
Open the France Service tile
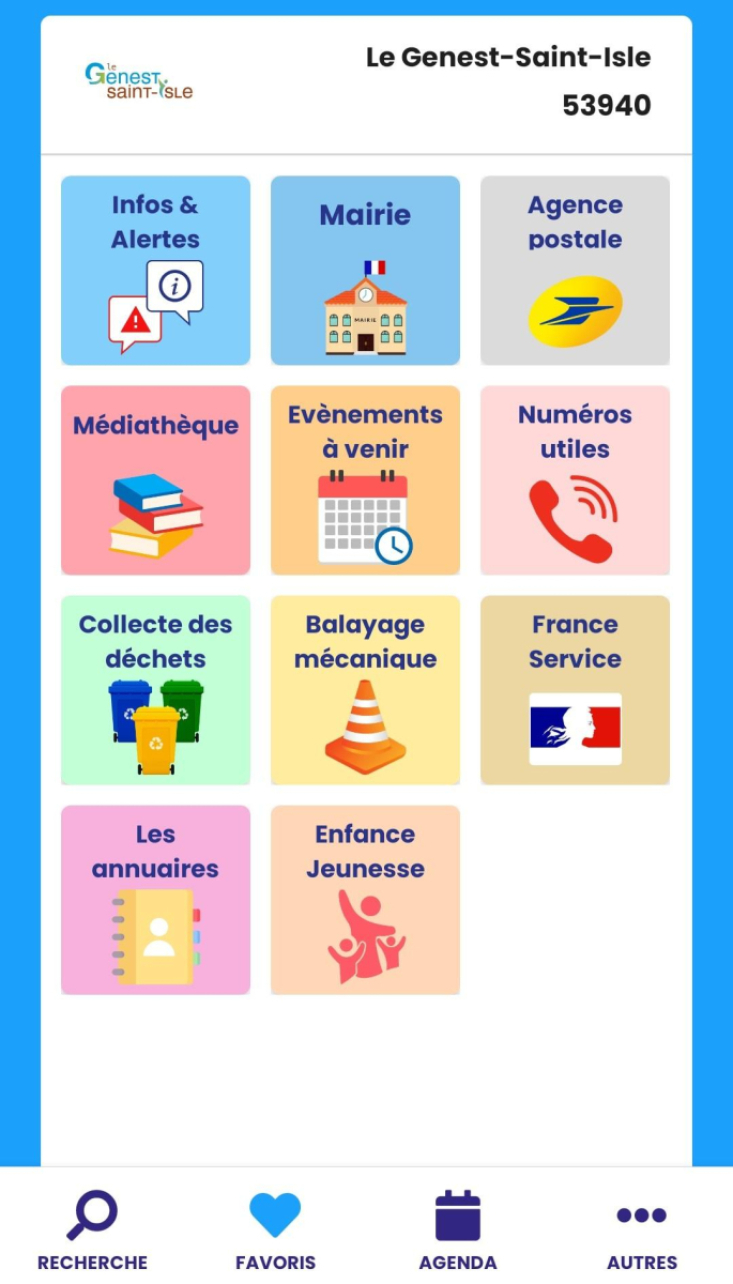point(575,690)
